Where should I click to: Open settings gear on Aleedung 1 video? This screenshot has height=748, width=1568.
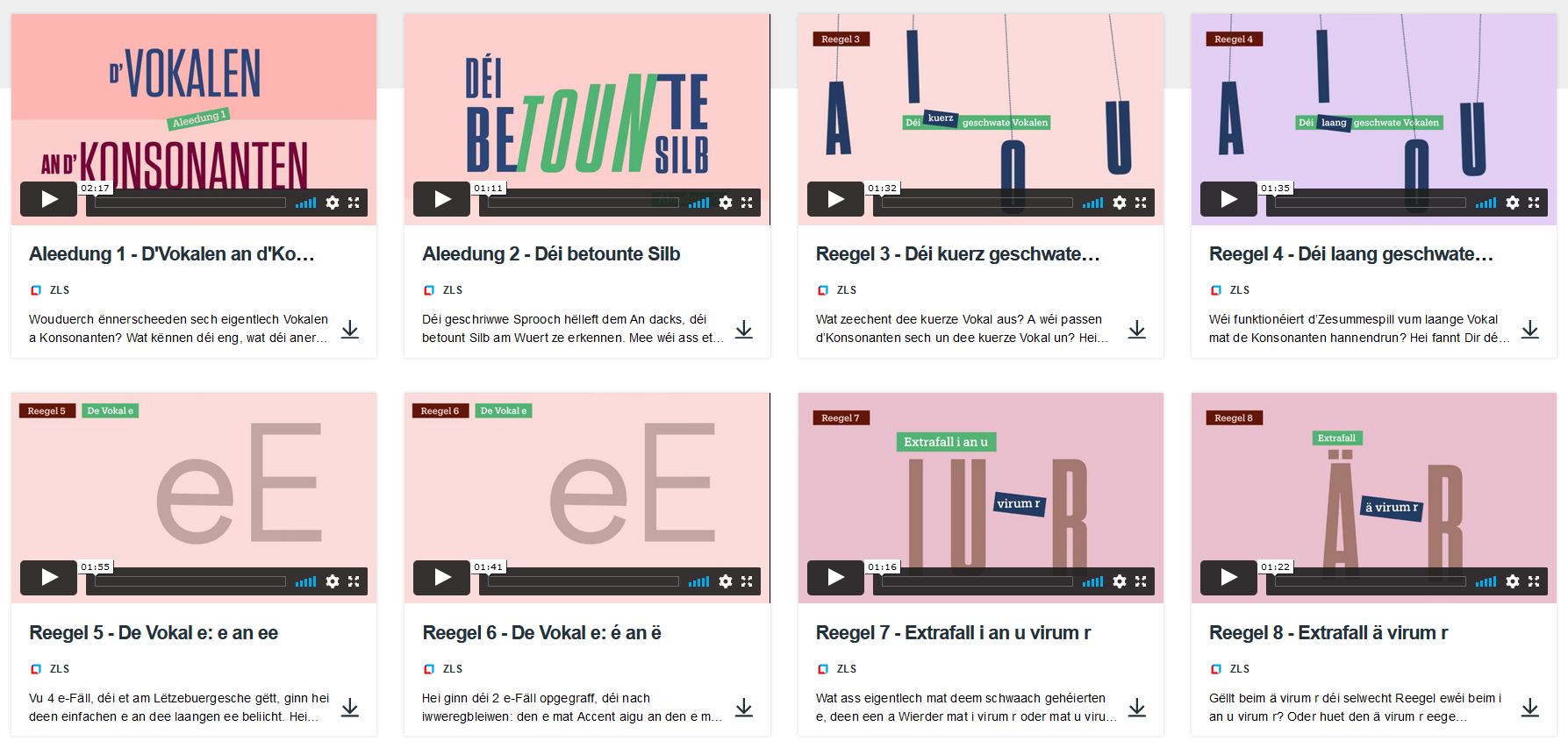(x=333, y=203)
